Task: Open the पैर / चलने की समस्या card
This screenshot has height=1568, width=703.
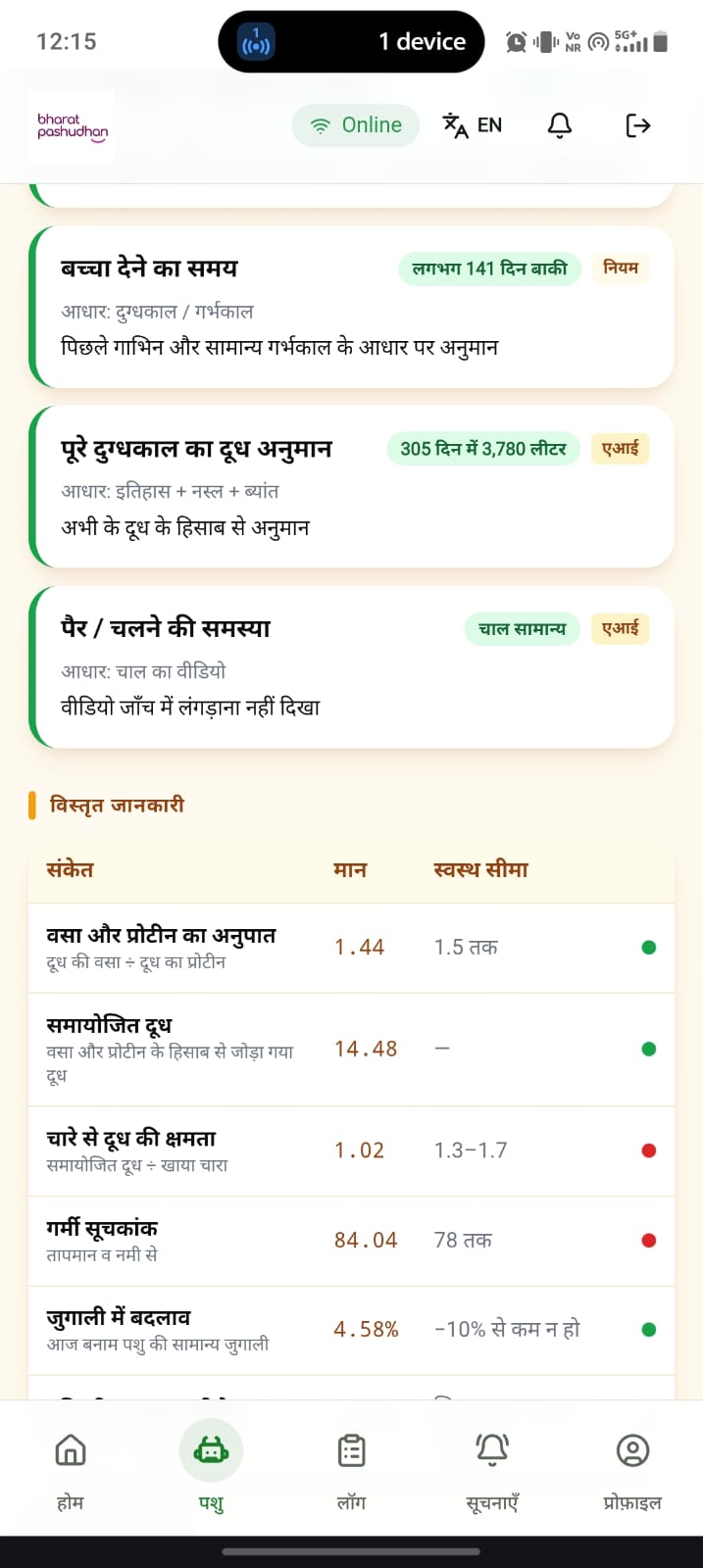Action: (x=351, y=667)
